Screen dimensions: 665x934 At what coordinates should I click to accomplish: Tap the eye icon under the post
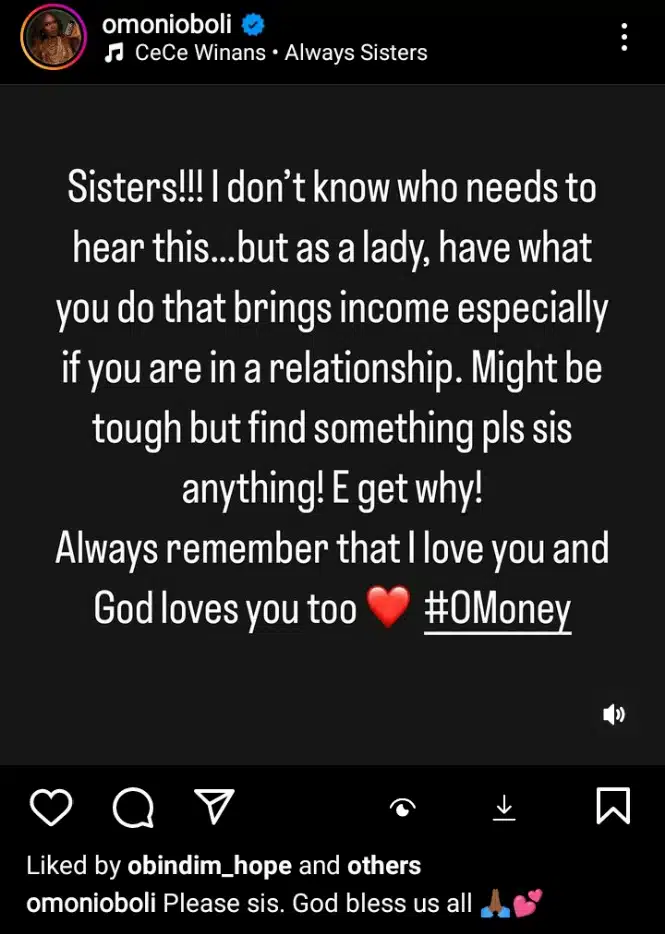pos(404,808)
